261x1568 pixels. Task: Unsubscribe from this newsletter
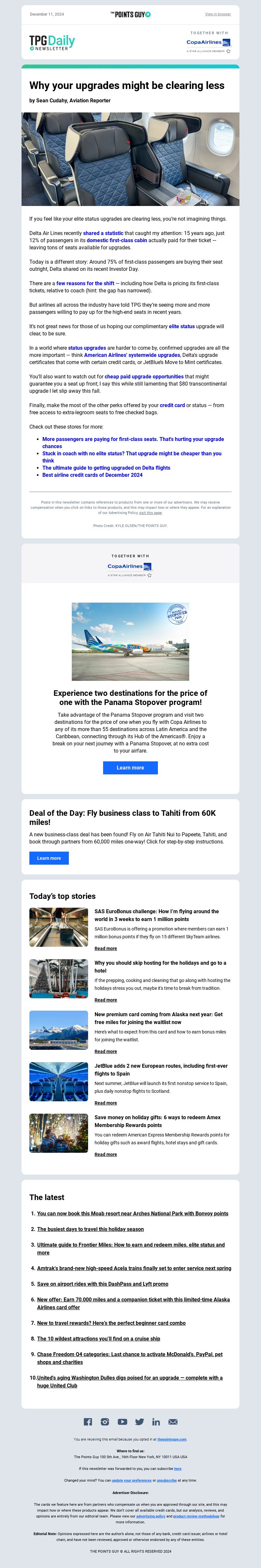(166, 1480)
